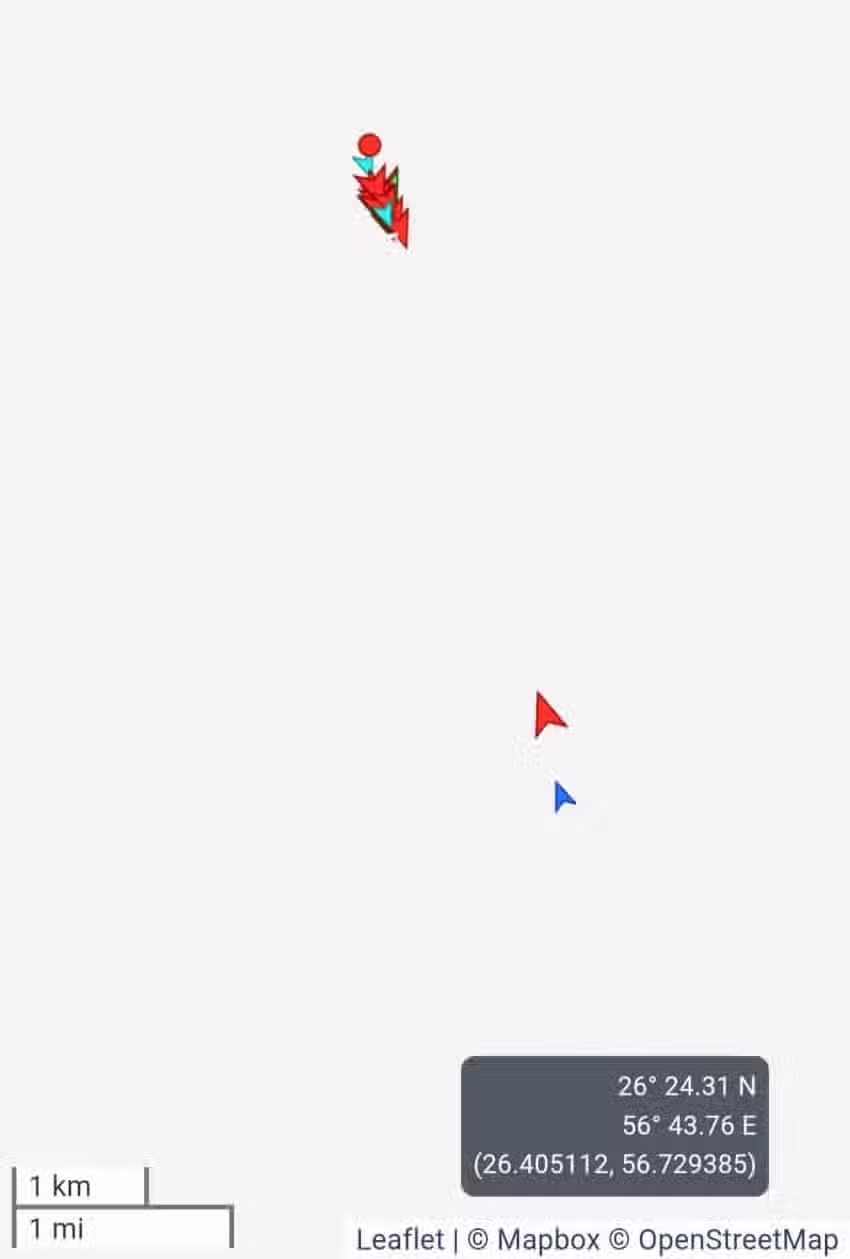Screen dimensions: 850x1259
Task: Select the large red vessel arrow marker
Action: tap(547, 714)
